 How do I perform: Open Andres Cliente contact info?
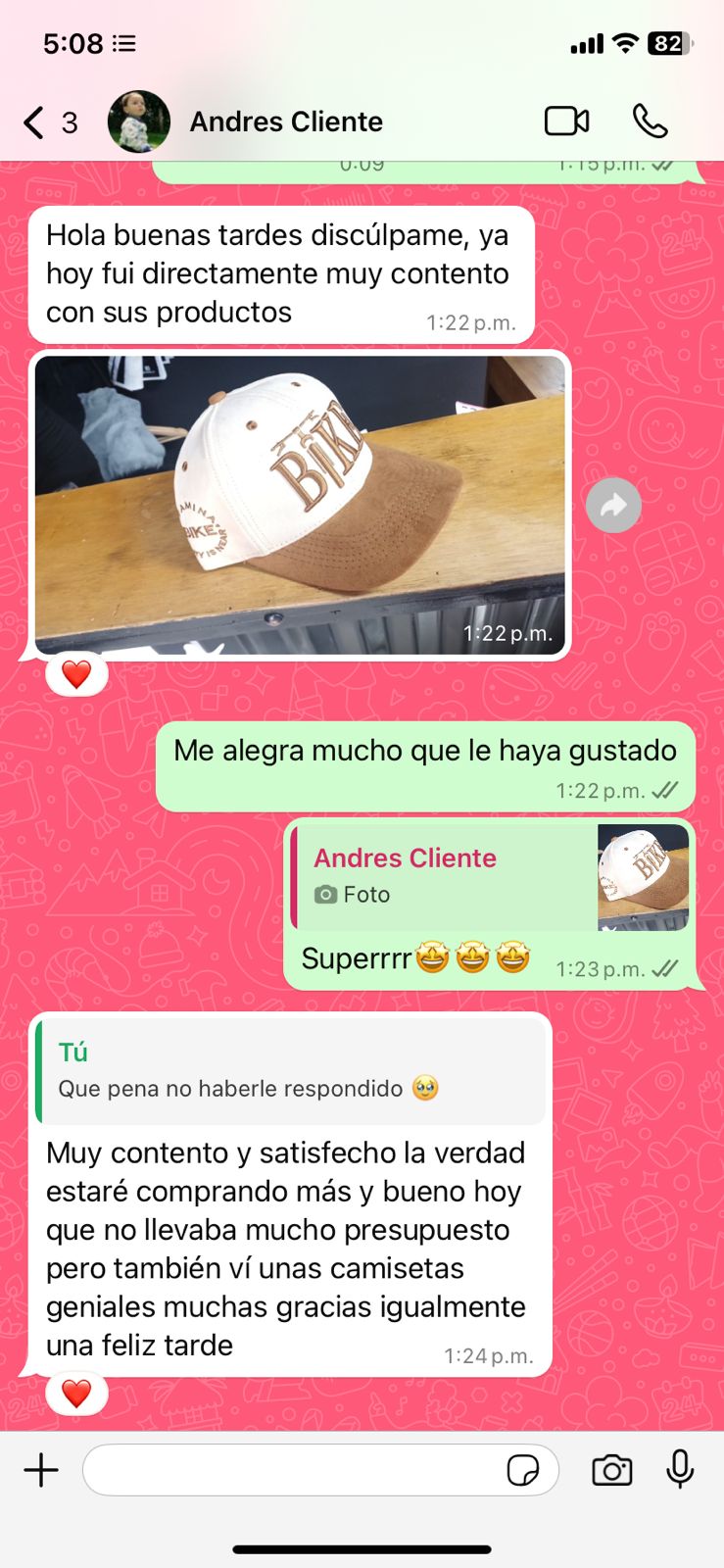point(286,122)
